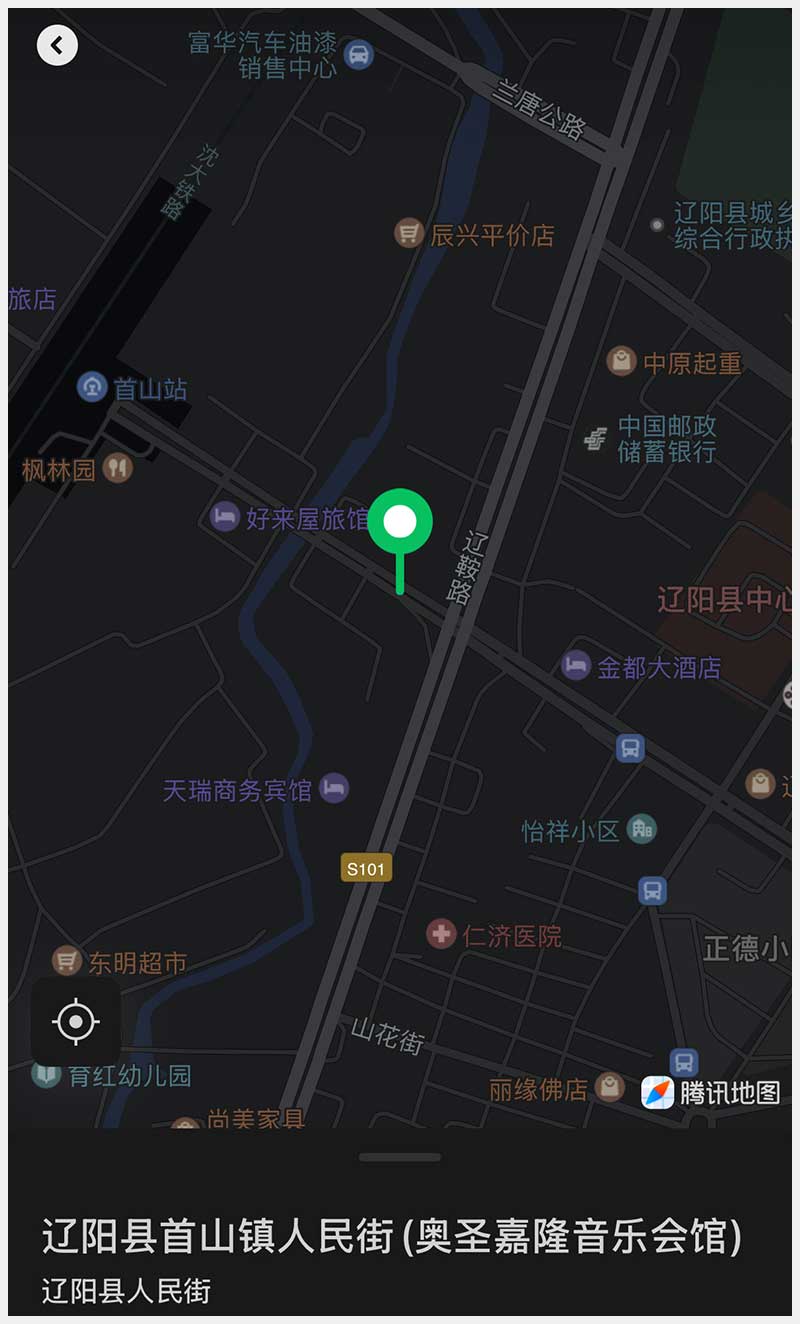The height and width of the screenshot is (1324, 800).
Task: Select the 枫林园 restaurant marker
Action: [118, 468]
